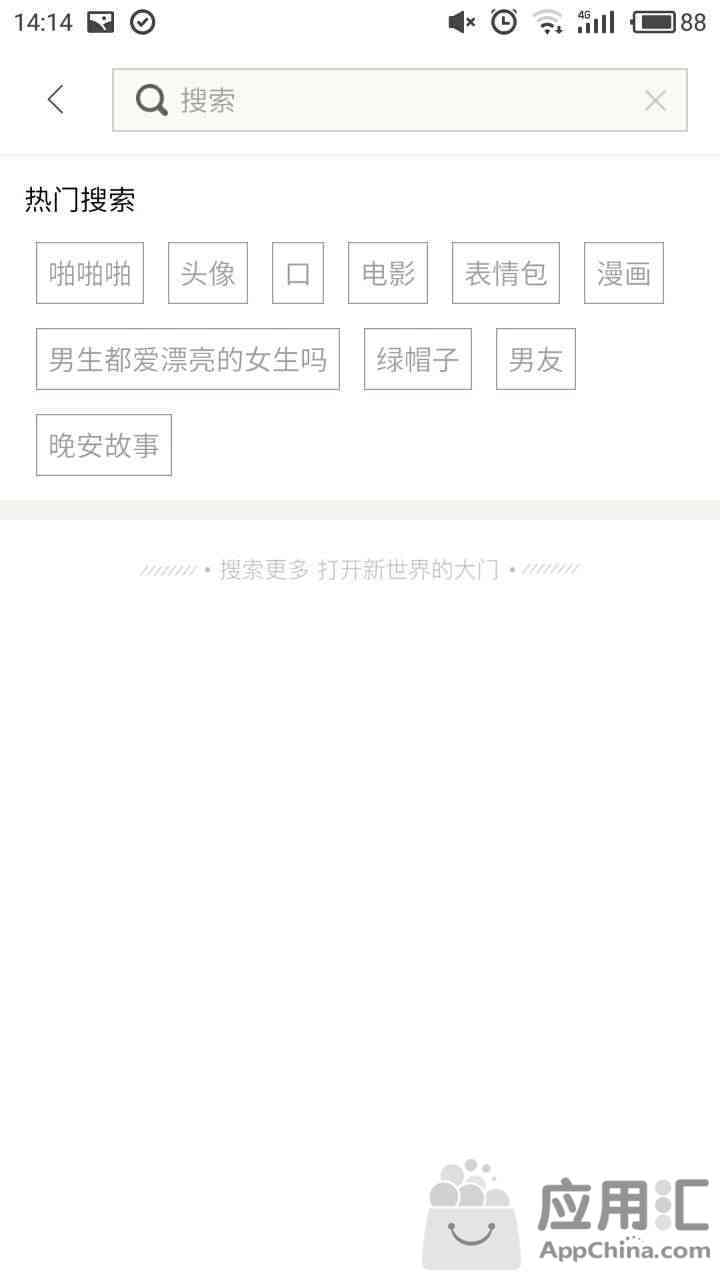
Task: Focus the 搜索 search field
Action: 400,100
